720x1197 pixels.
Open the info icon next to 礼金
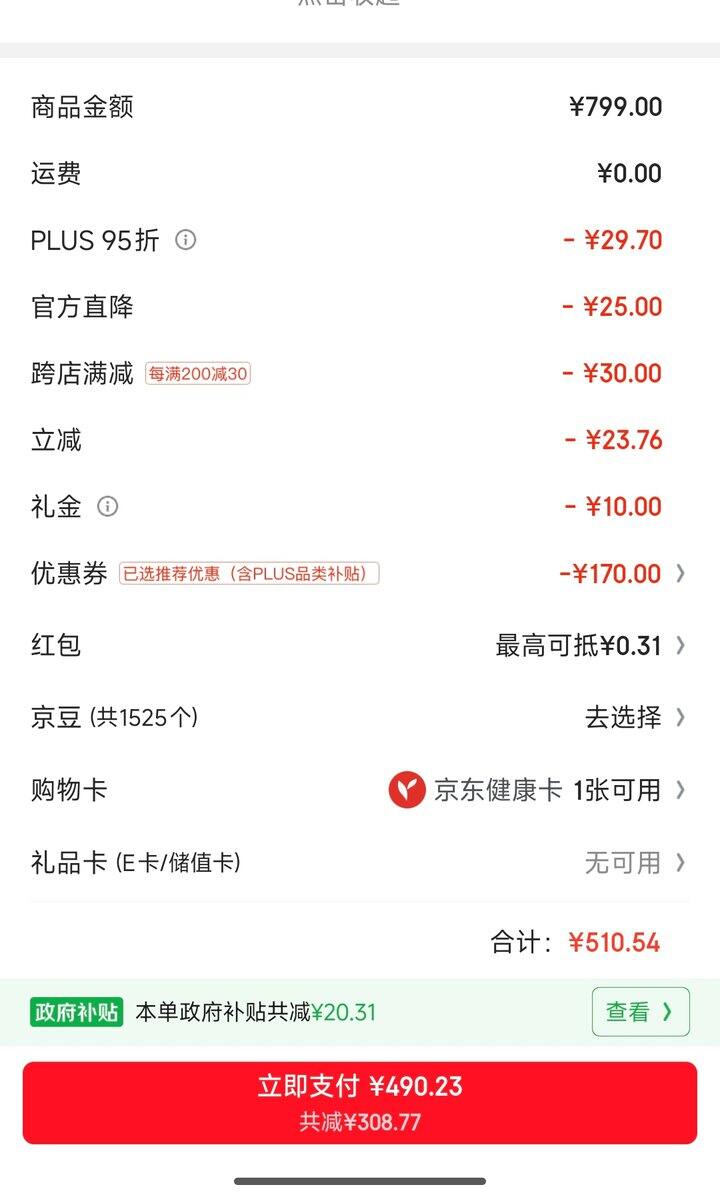coord(107,506)
